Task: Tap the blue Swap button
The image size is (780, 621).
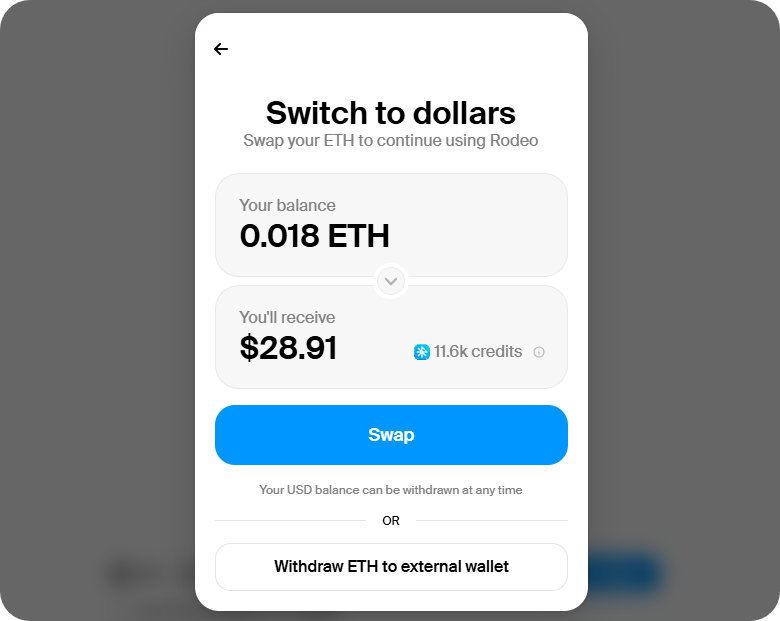Action: click(x=391, y=435)
